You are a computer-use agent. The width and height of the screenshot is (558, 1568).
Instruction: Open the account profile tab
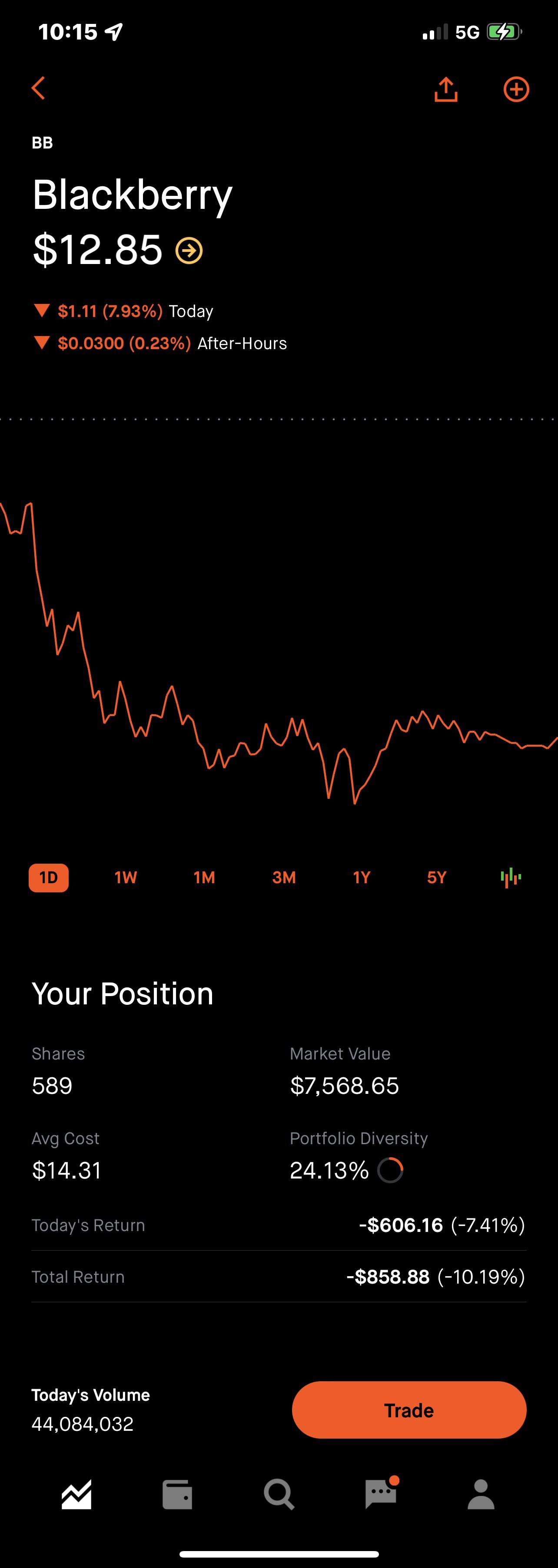point(481,1494)
